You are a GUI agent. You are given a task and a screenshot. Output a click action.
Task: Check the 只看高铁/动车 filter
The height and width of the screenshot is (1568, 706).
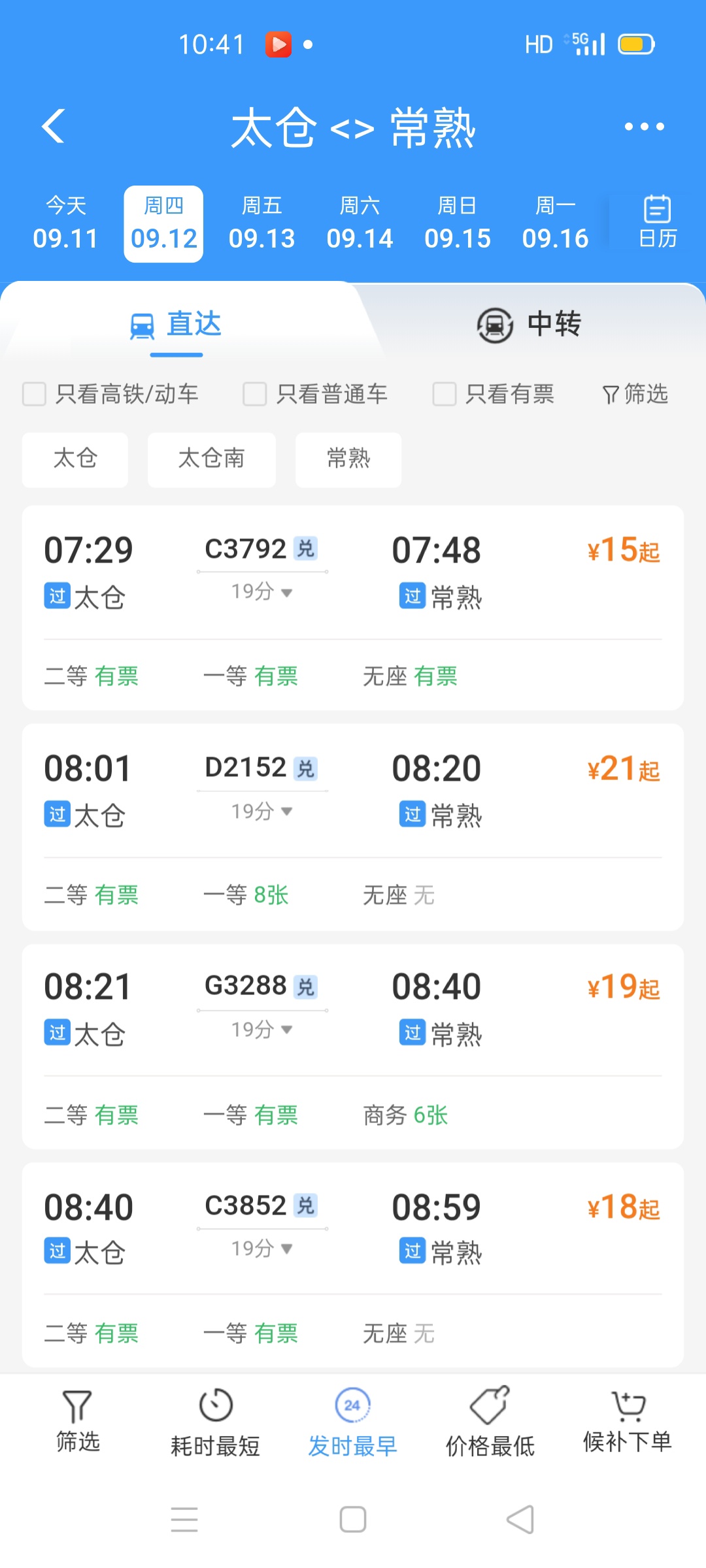35,394
